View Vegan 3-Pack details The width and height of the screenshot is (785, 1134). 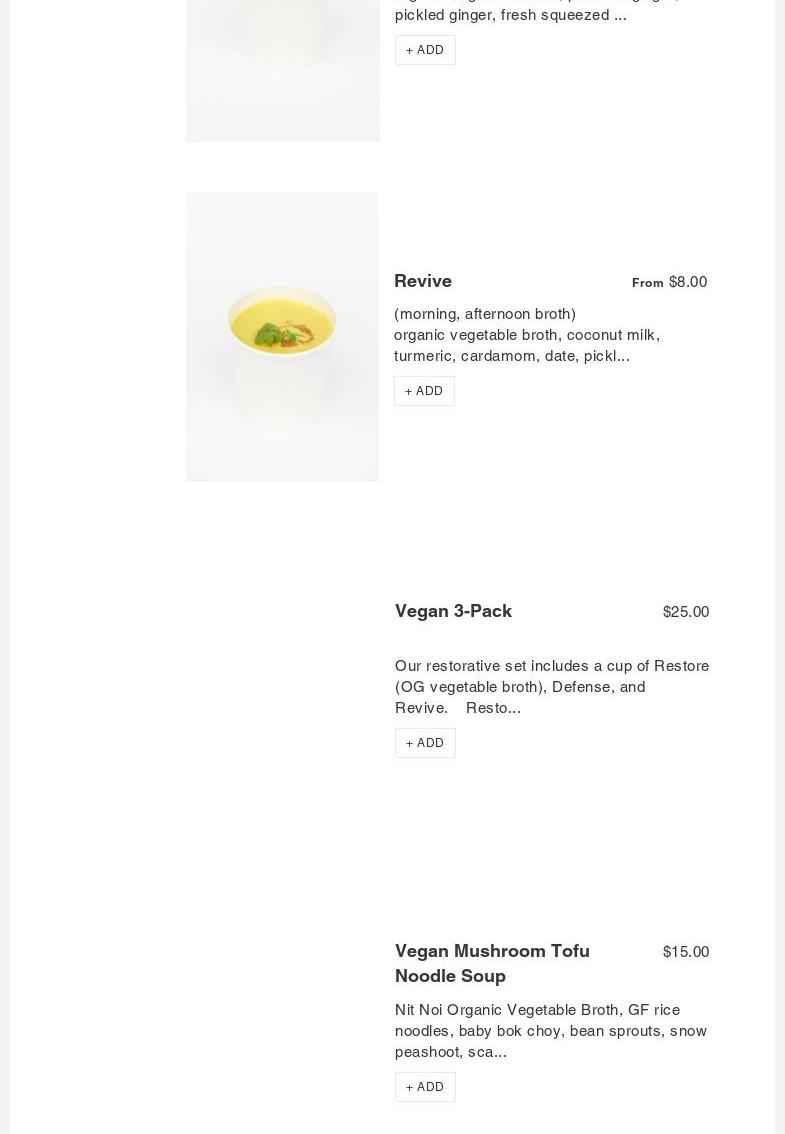pos(453,611)
